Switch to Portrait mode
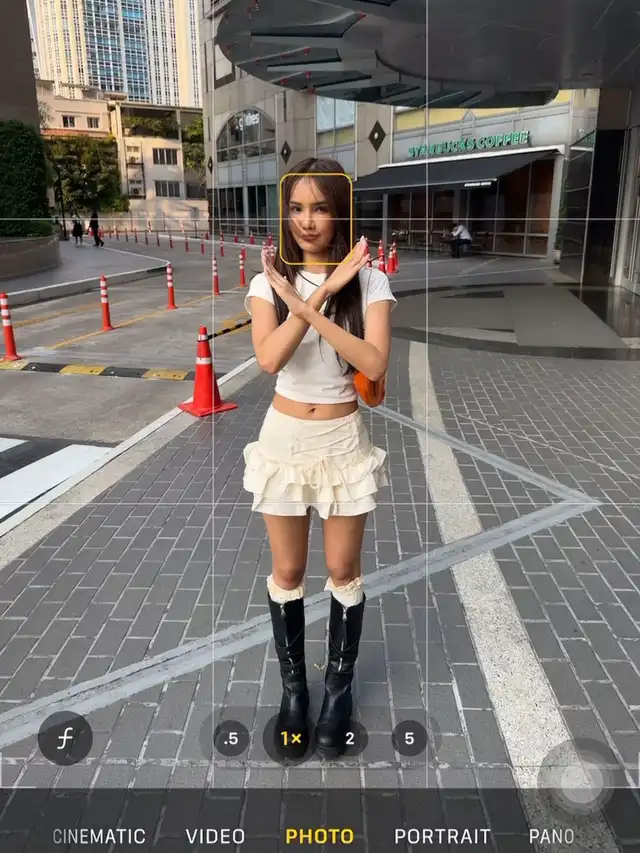640x853 pixels. click(442, 836)
